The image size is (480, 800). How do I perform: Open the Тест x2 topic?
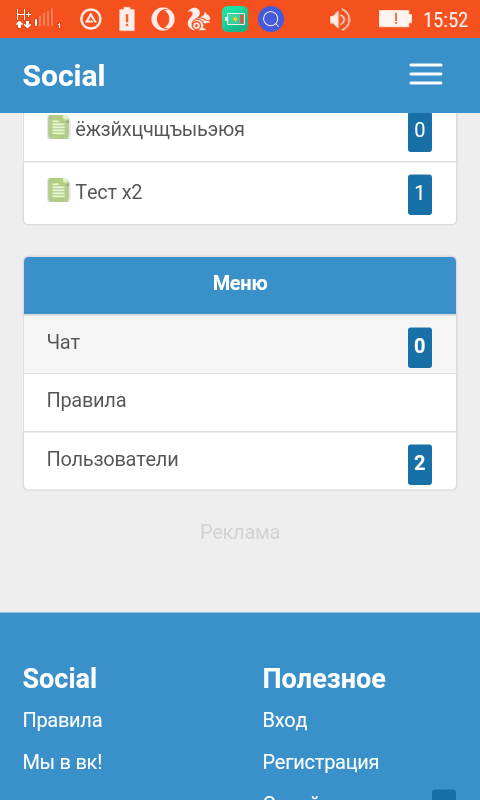pos(240,193)
